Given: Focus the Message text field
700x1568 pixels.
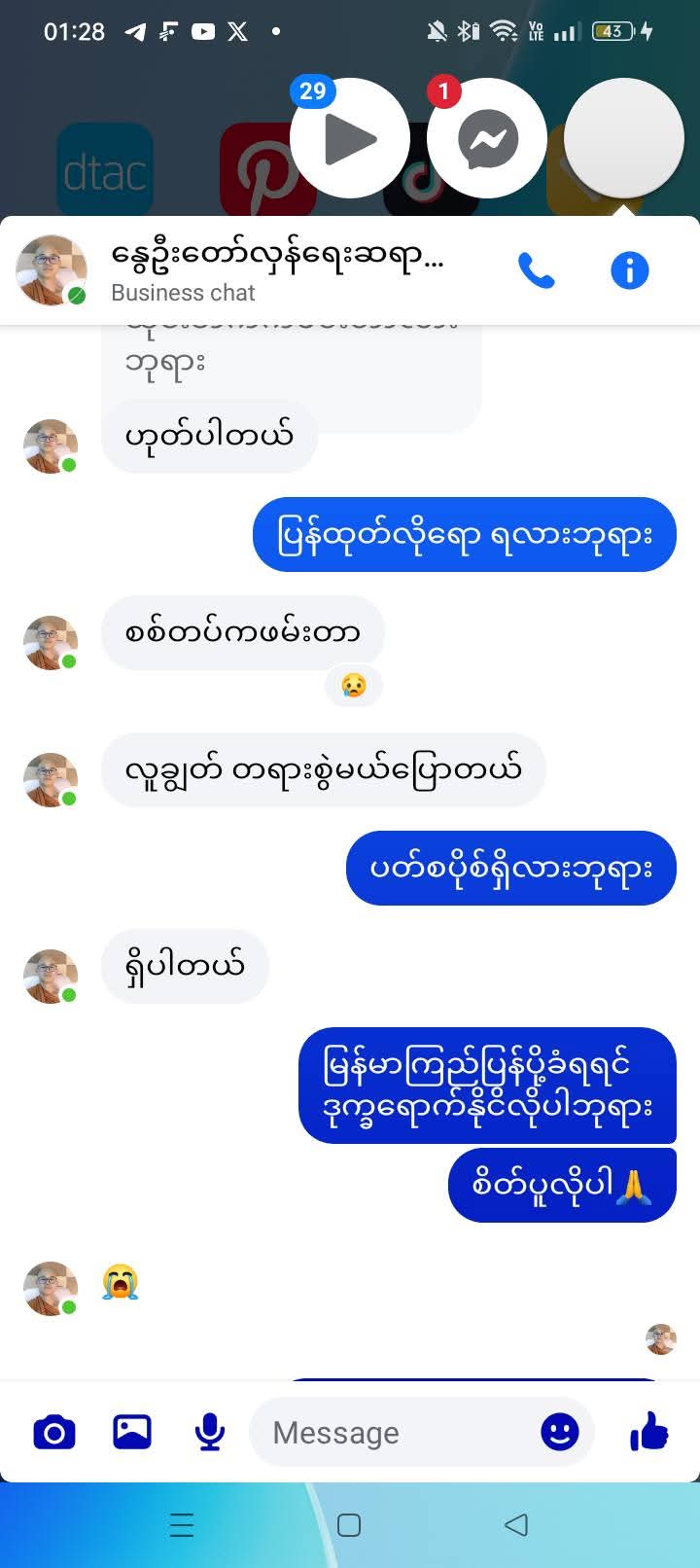Looking at the screenshot, I should 389,1432.
